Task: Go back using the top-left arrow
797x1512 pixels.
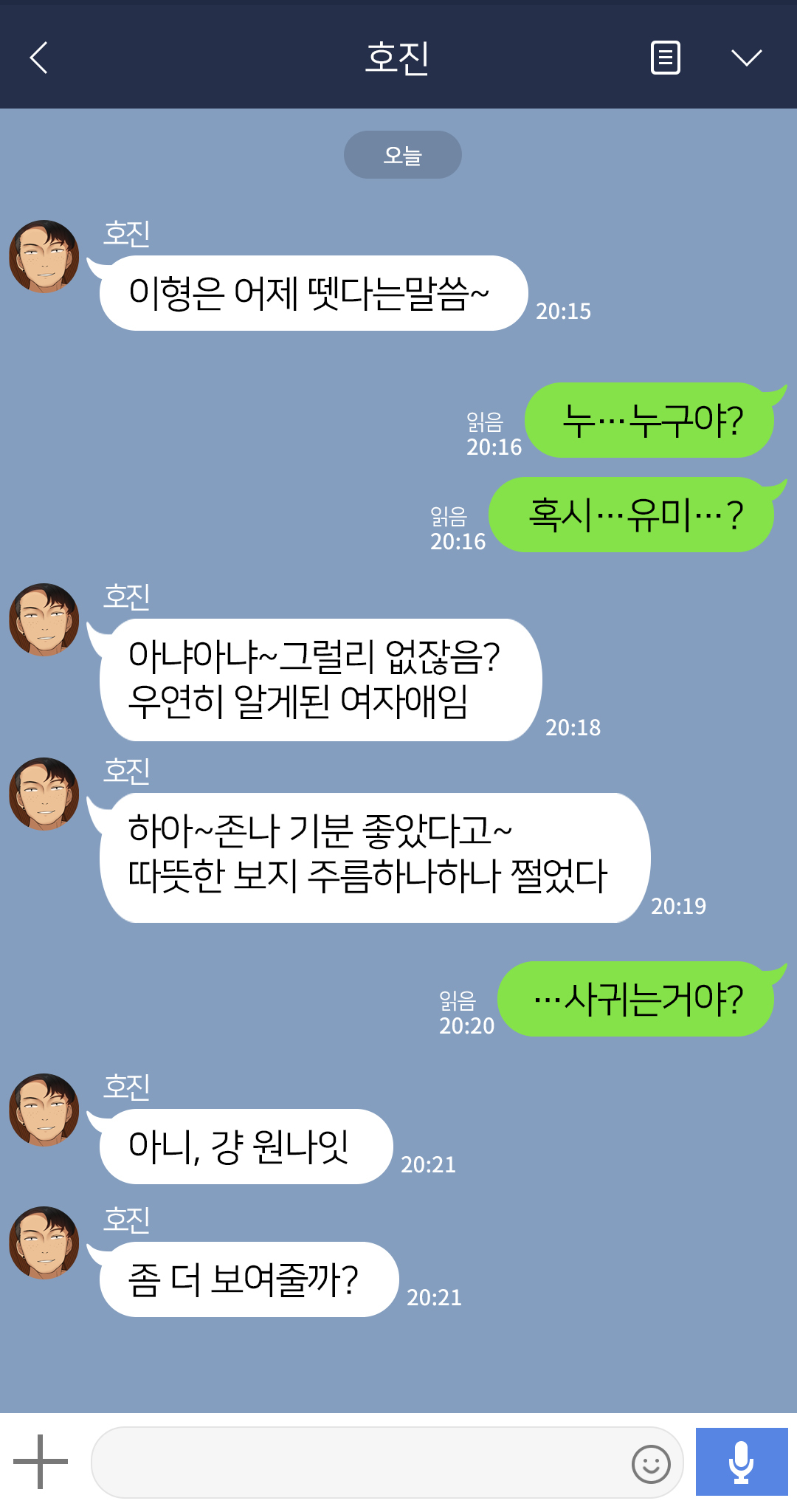Action: pyautogui.click(x=39, y=58)
